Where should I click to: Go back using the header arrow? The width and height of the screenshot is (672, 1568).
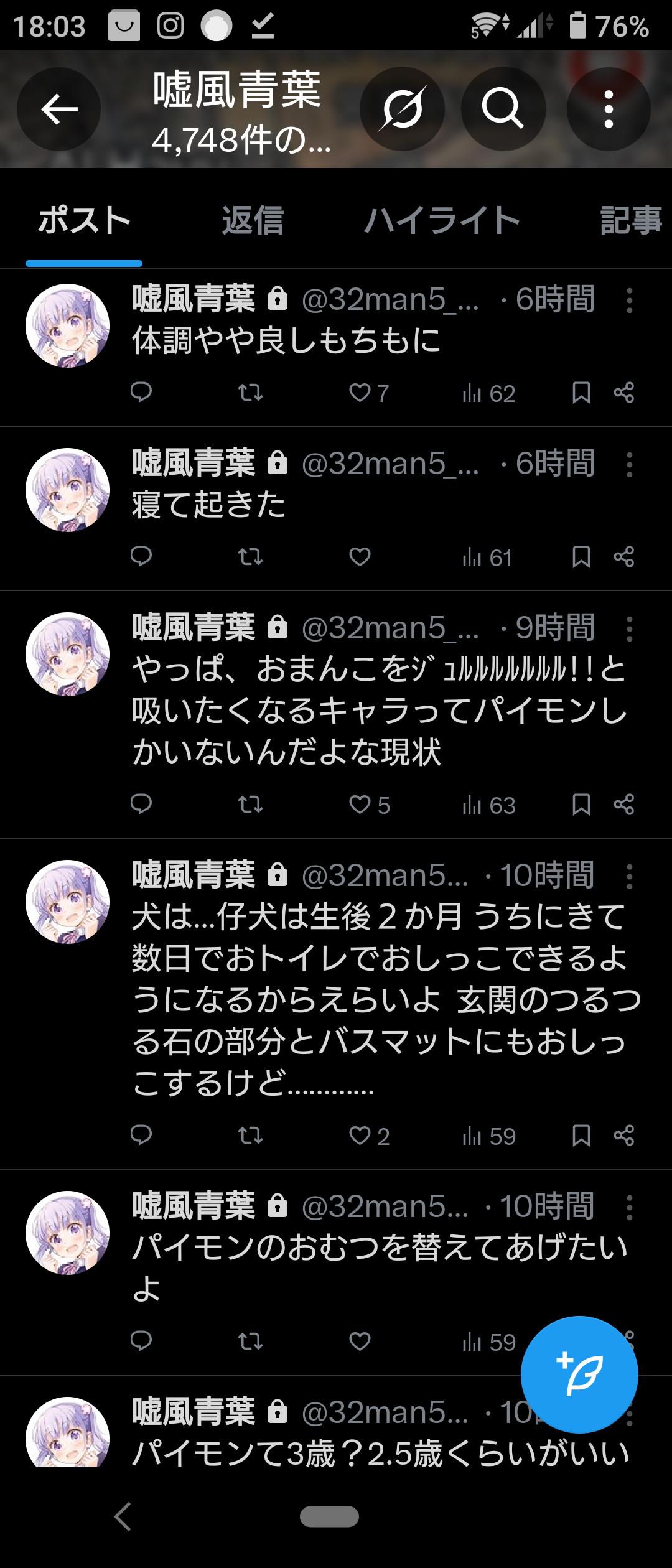tap(58, 110)
